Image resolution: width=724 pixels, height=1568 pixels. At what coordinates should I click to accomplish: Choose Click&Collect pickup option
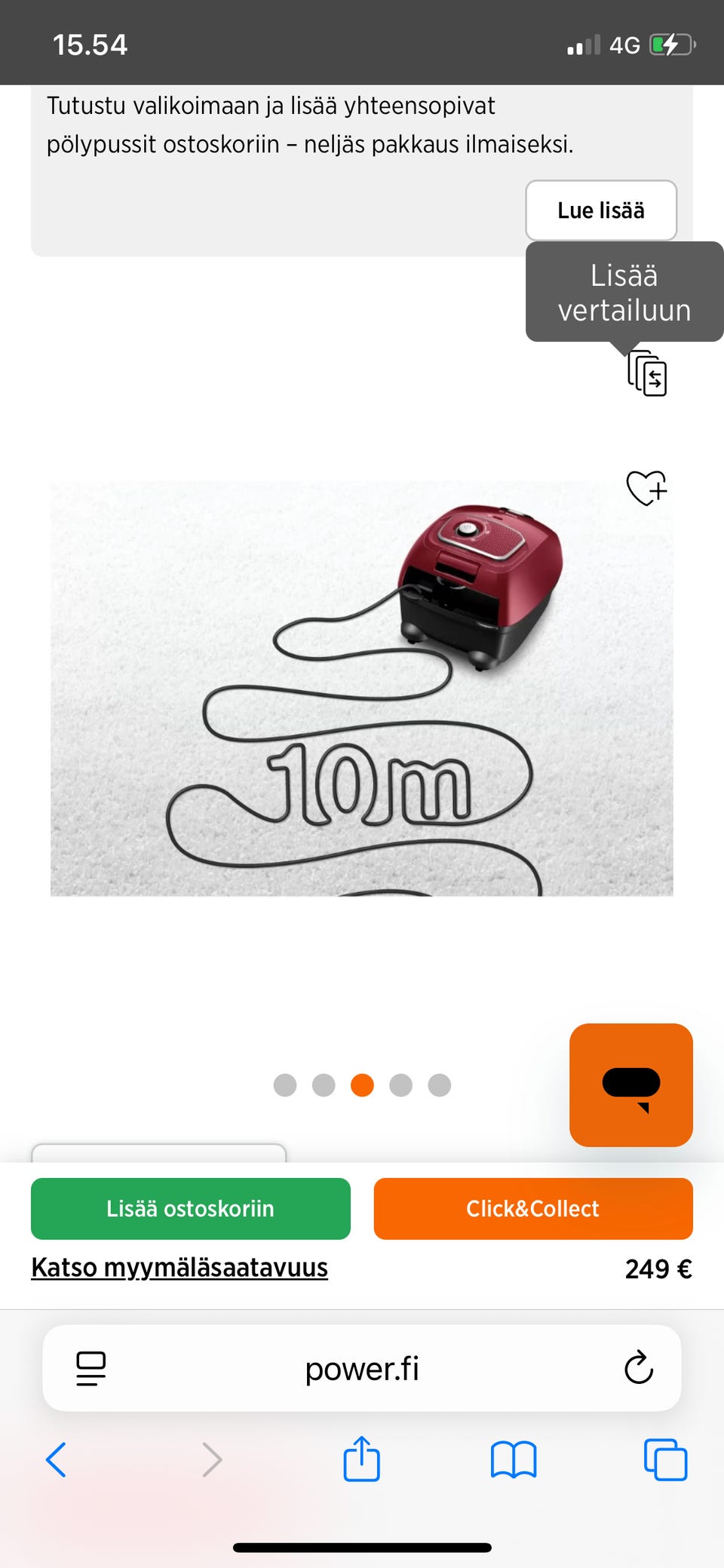pyautogui.click(x=532, y=1208)
